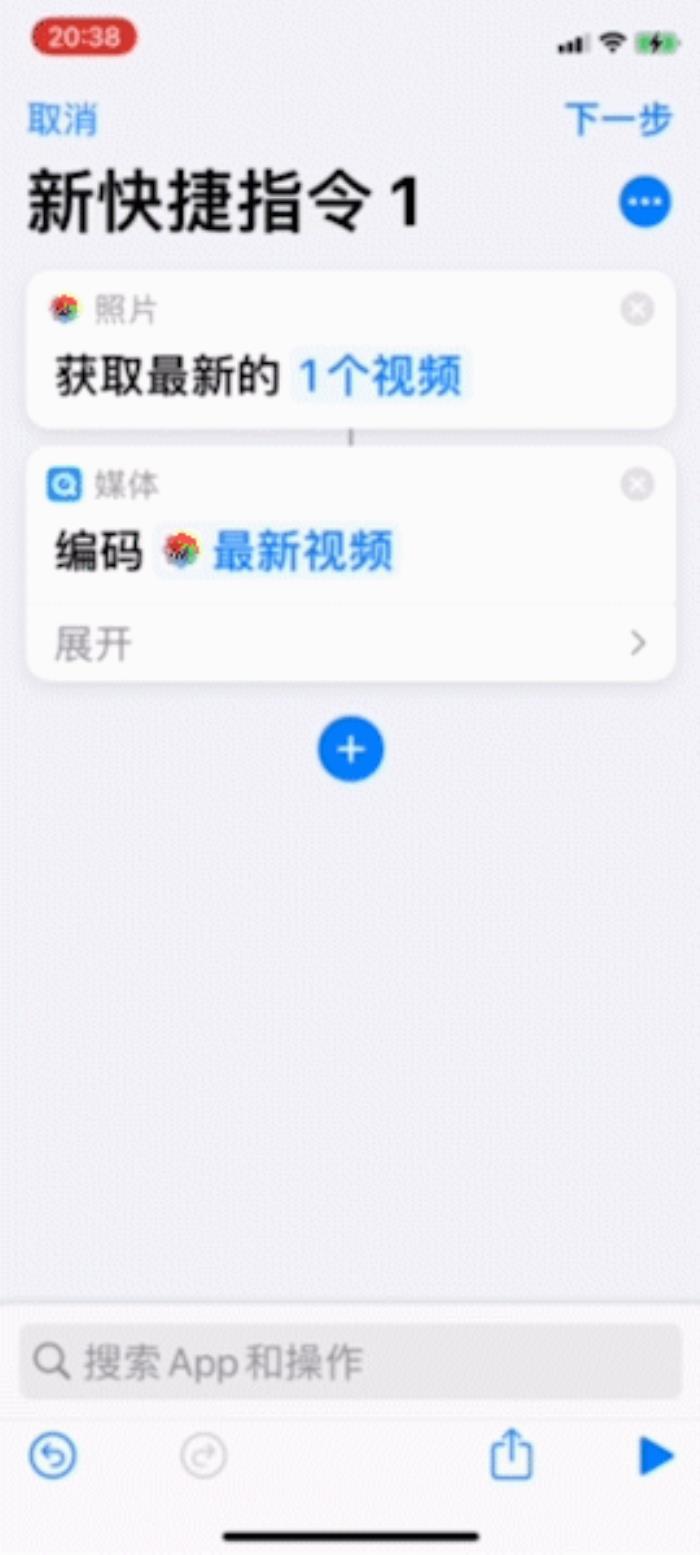Image resolution: width=700 pixels, height=1555 pixels.
Task: Tap 取消 to cancel the shortcut
Action: coord(62,120)
